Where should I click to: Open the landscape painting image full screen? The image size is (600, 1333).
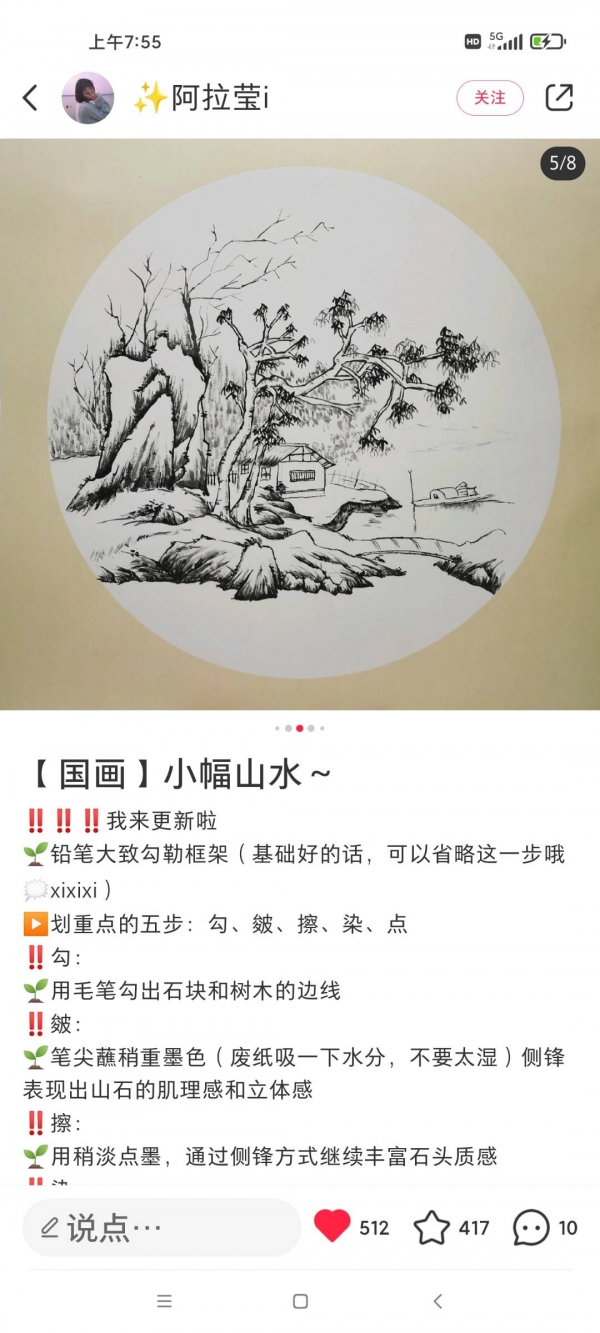click(x=300, y=424)
